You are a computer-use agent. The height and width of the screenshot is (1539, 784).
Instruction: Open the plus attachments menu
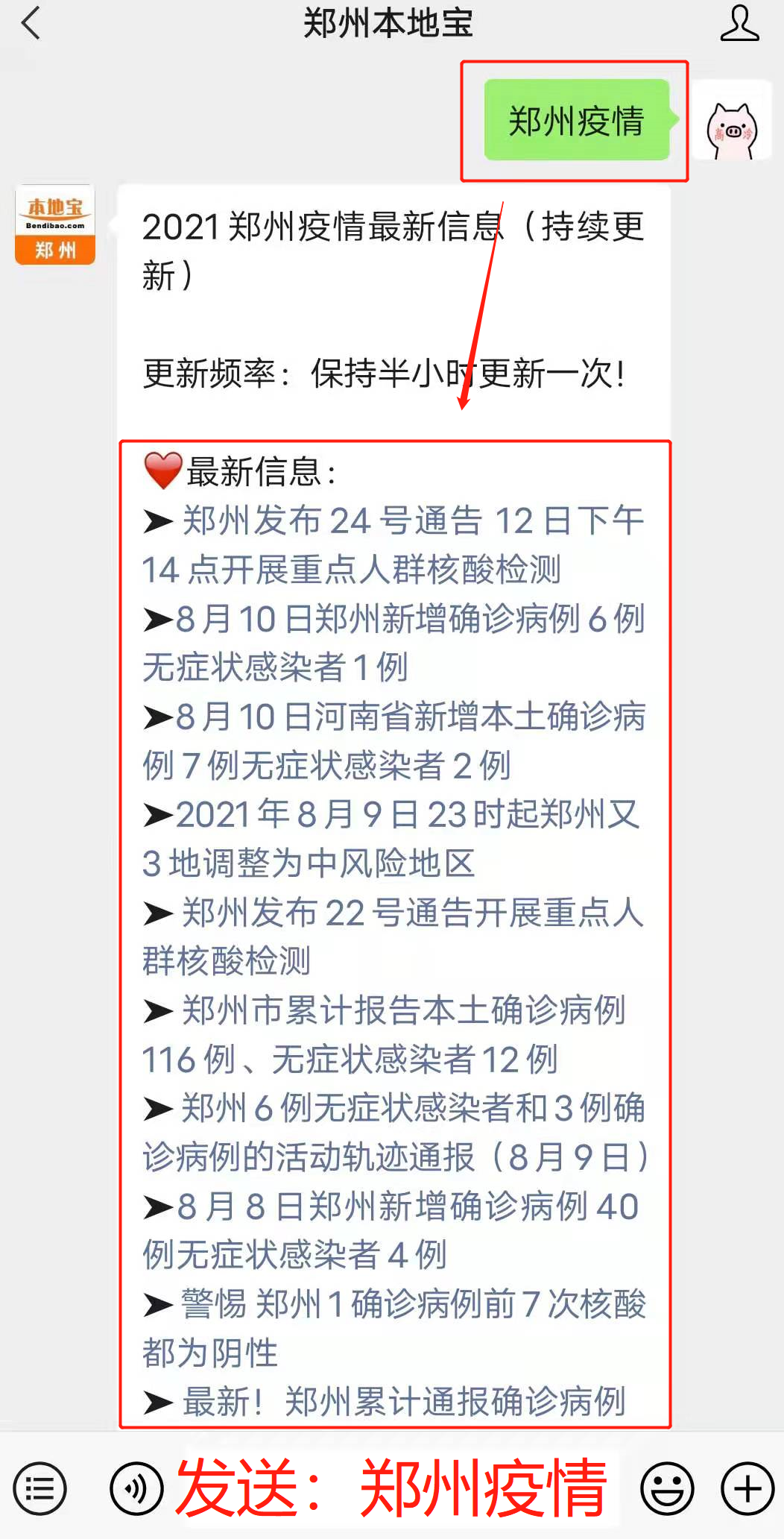pyautogui.click(x=747, y=1489)
